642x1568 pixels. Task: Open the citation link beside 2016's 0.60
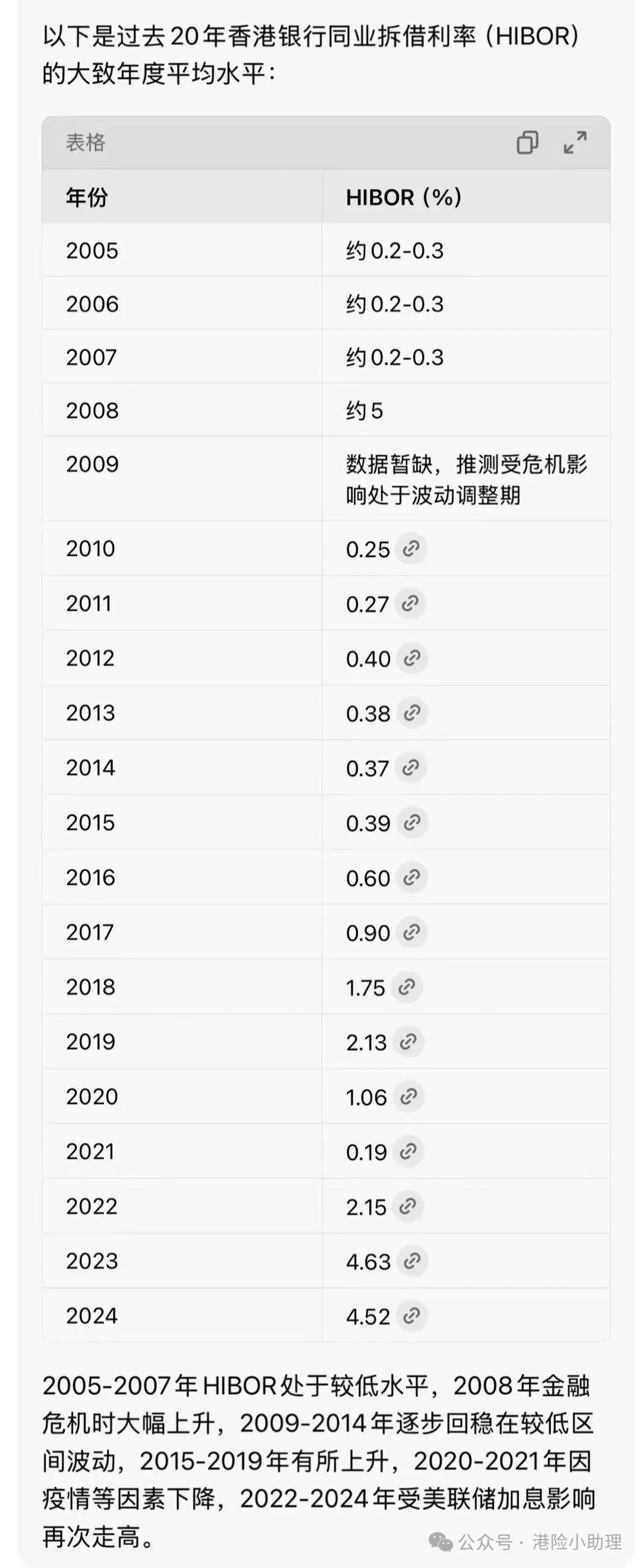click(412, 877)
